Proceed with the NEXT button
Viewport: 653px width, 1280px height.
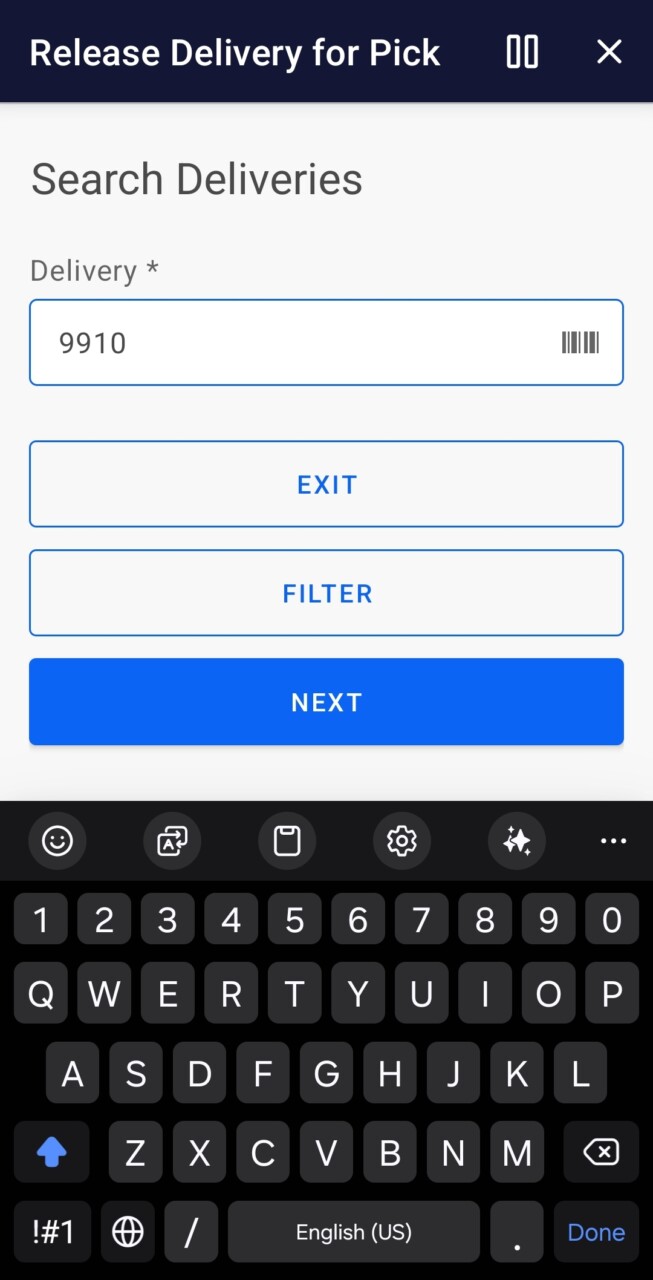pyautogui.click(x=326, y=702)
